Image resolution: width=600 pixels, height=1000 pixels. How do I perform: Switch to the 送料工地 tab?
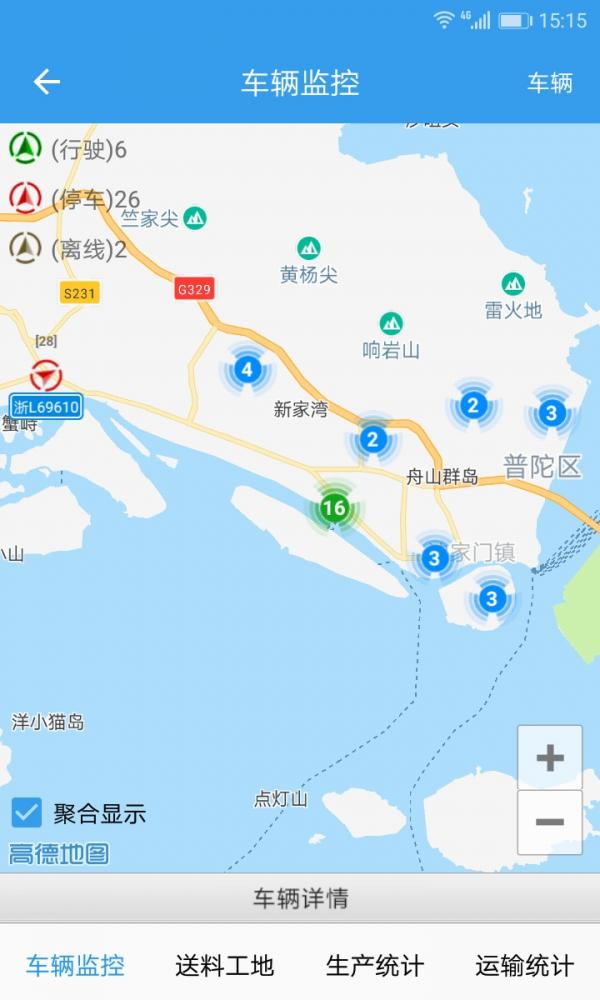coord(224,966)
